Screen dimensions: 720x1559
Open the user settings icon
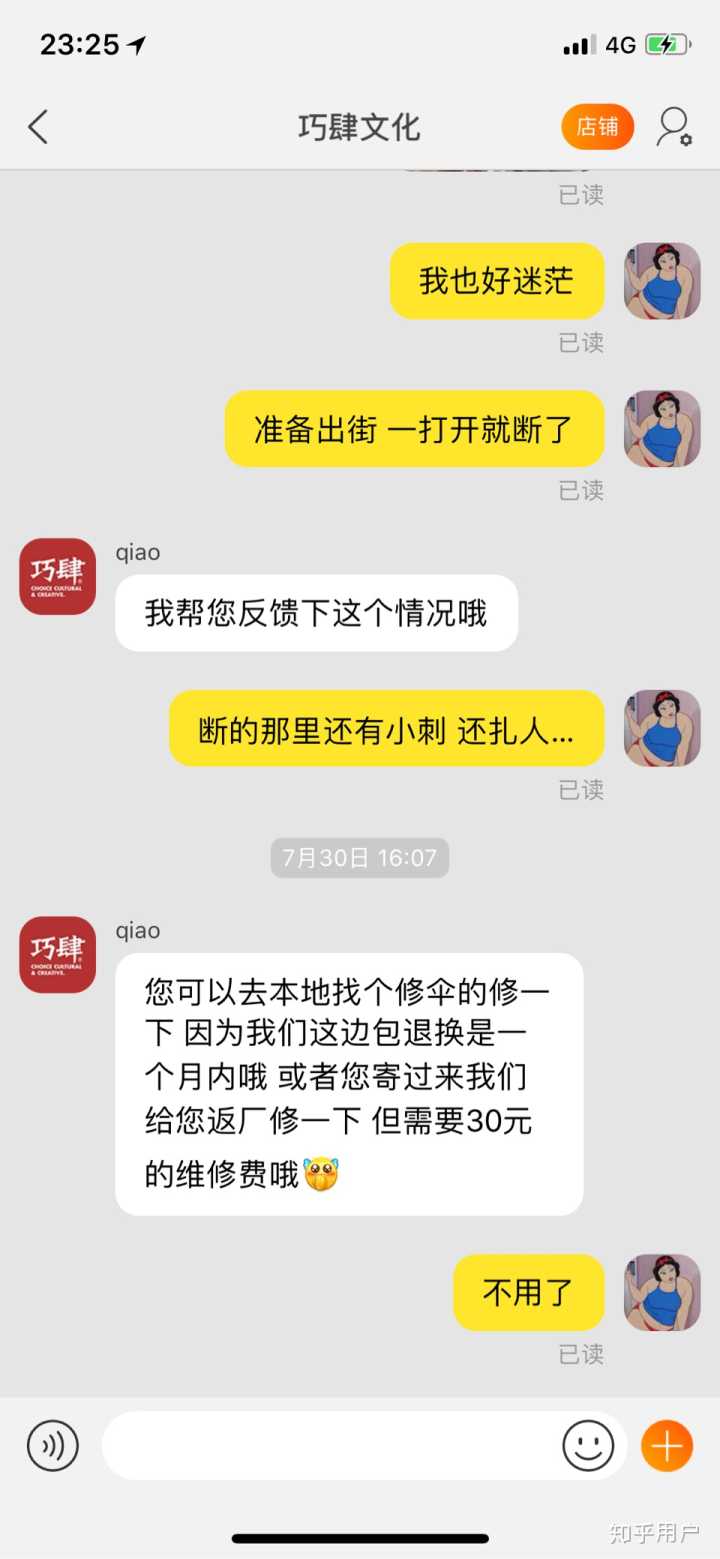(x=674, y=127)
